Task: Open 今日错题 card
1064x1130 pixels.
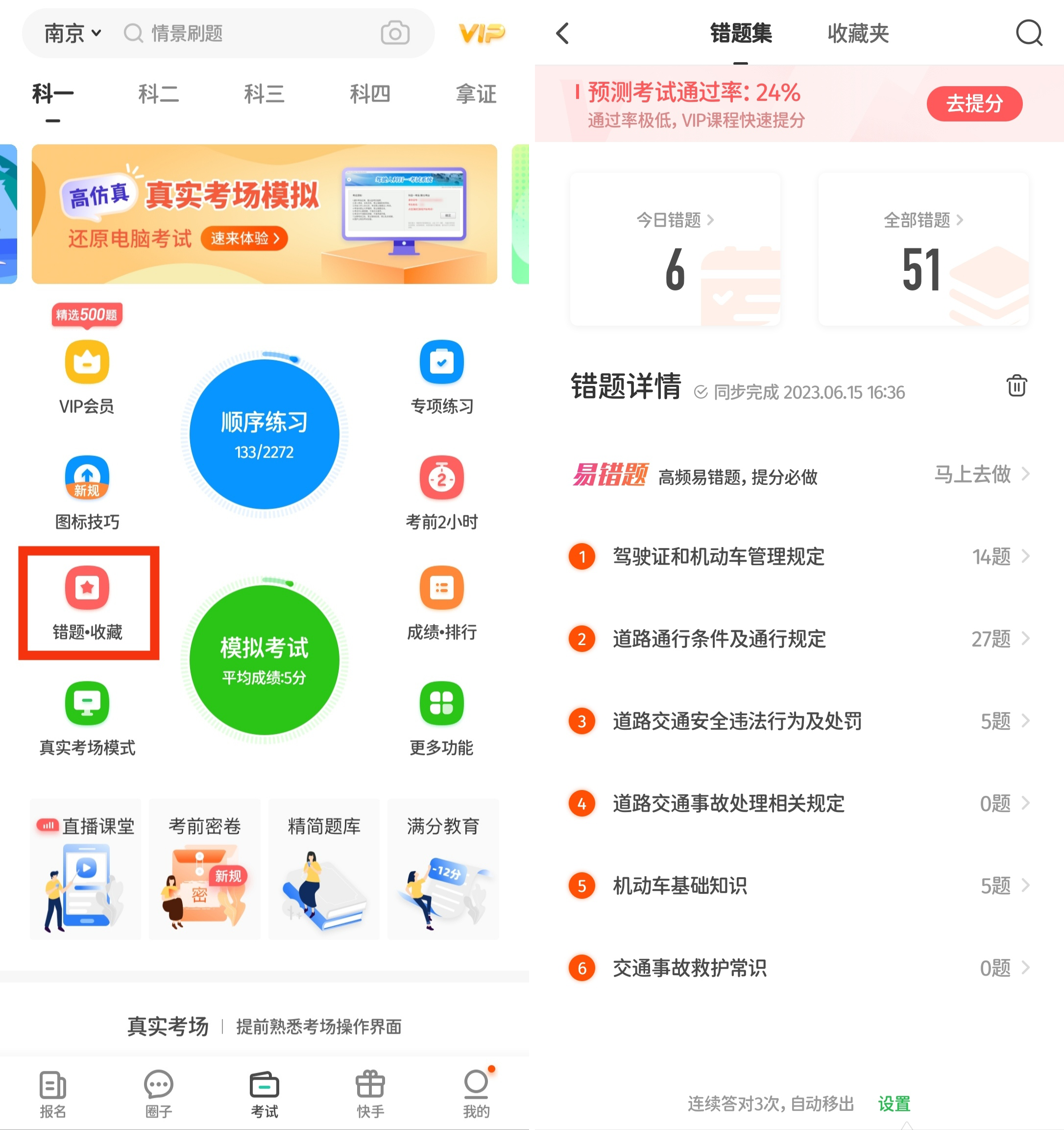Action: click(675, 249)
